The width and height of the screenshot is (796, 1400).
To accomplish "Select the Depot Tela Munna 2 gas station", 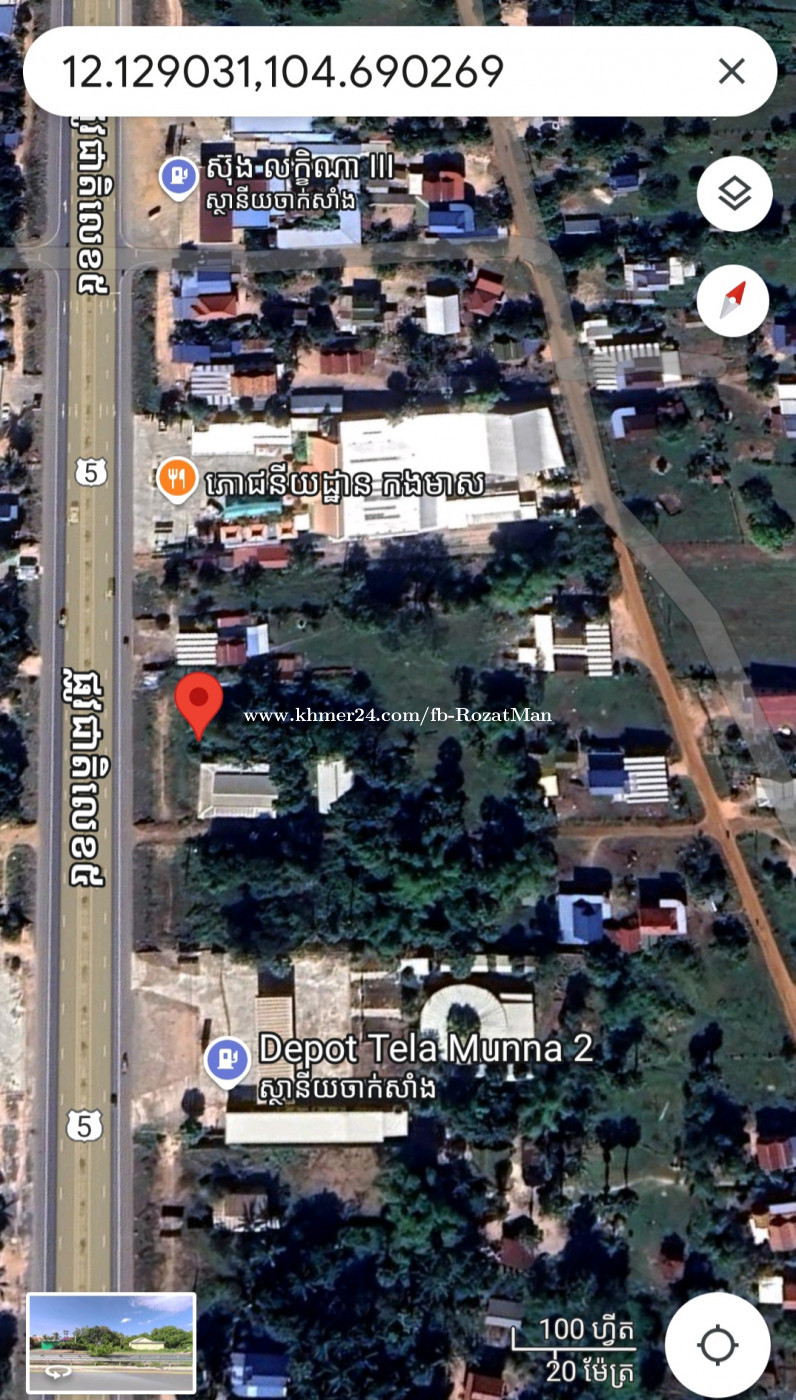I will (x=227, y=1062).
